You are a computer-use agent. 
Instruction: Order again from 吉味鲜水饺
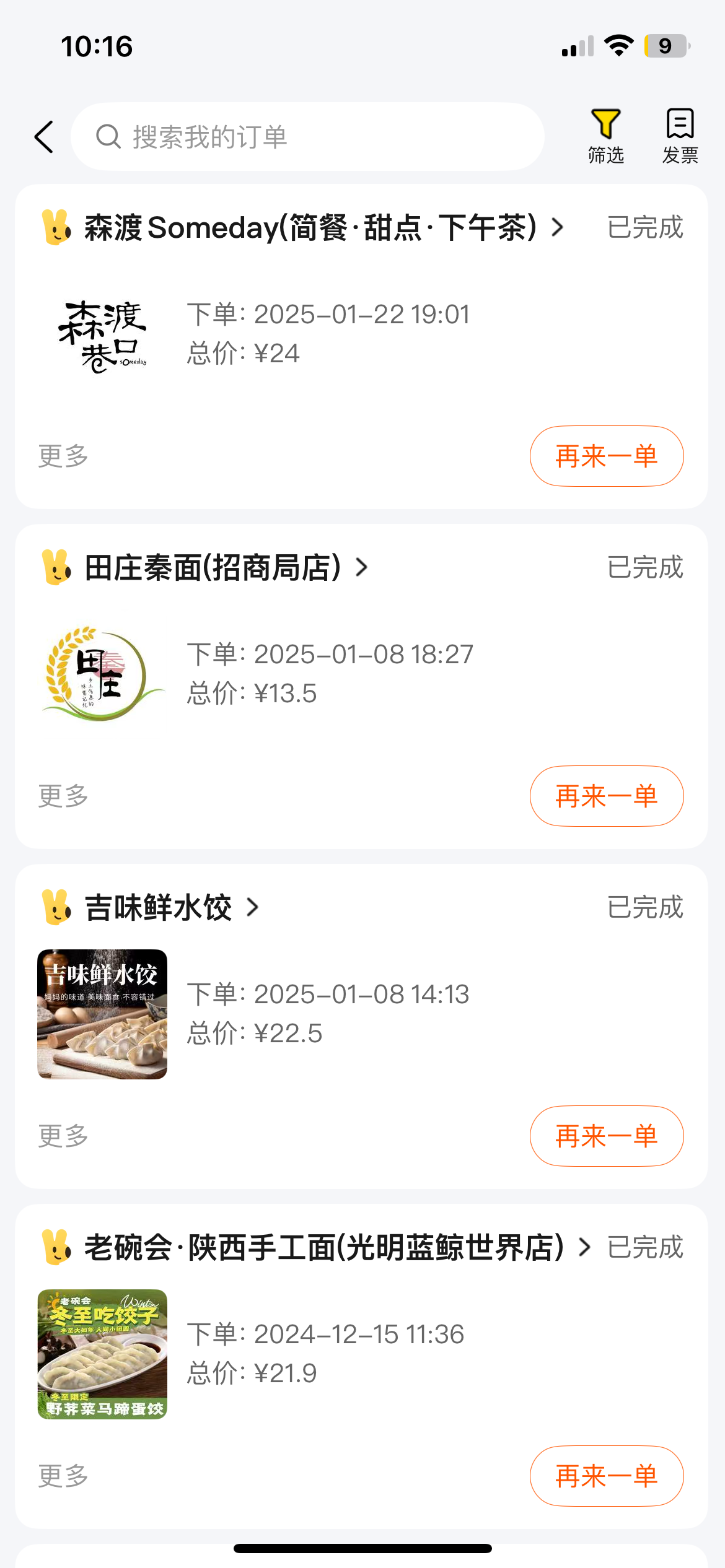click(x=607, y=1136)
